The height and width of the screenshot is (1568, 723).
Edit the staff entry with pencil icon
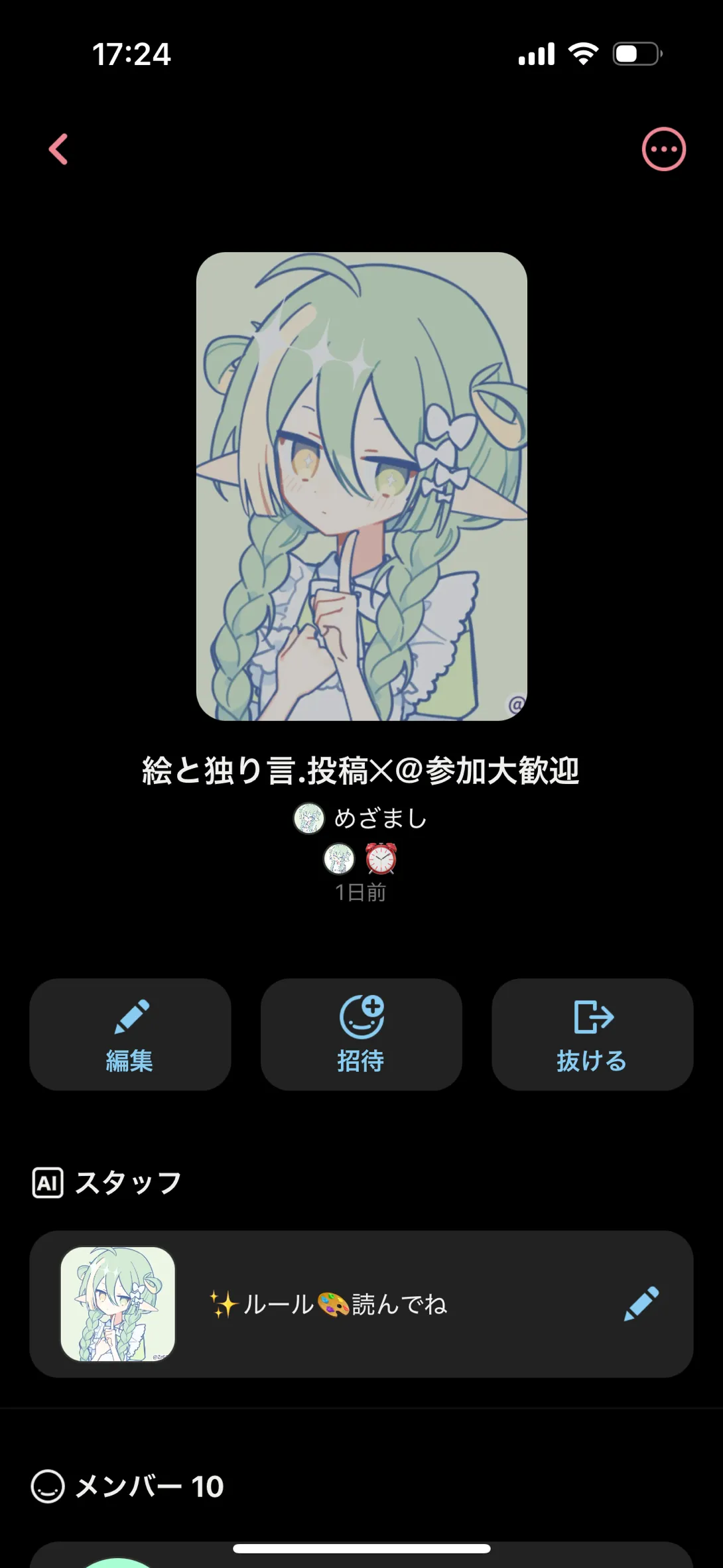pos(641,1304)
